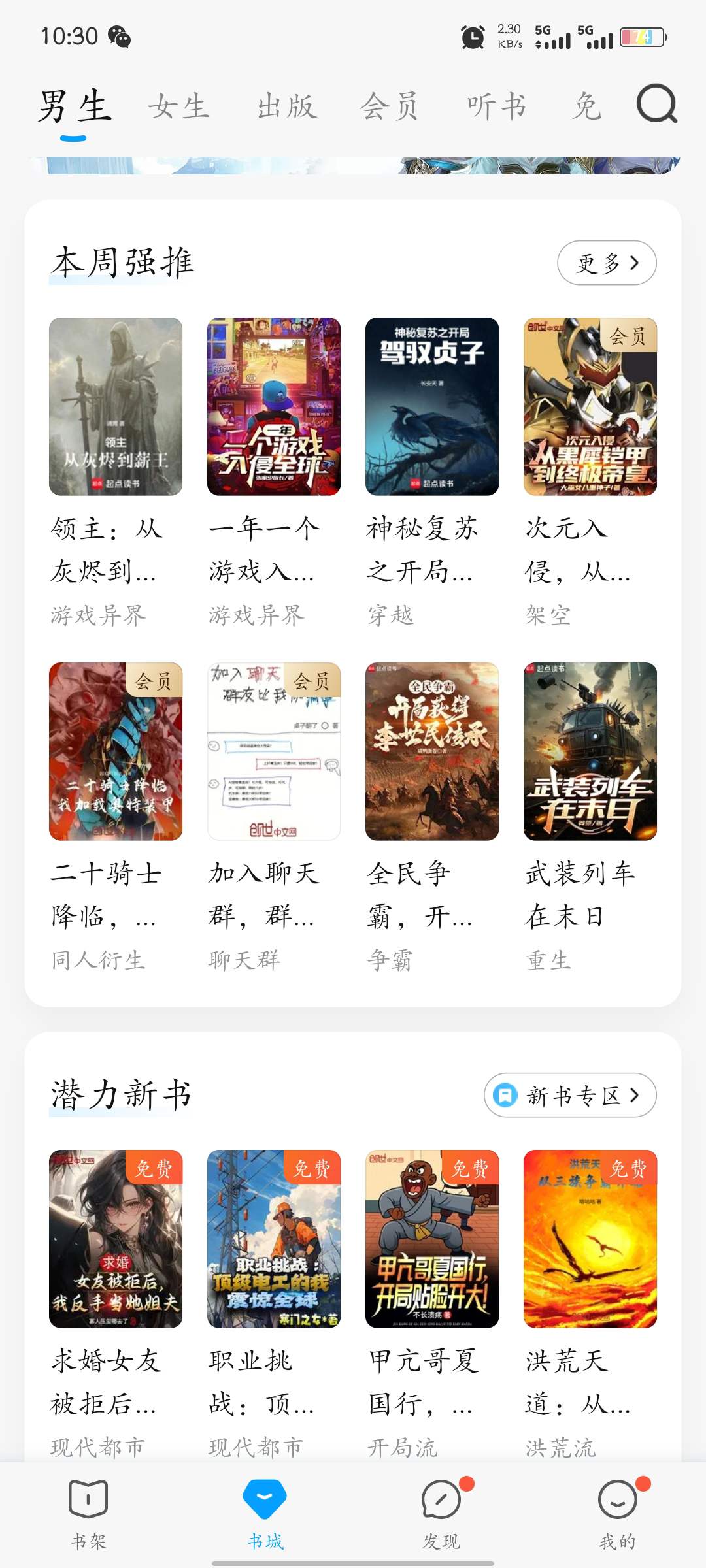Open the book 全民争霸
Screen dimensions: 706x1568
click(x=432, y=751)
